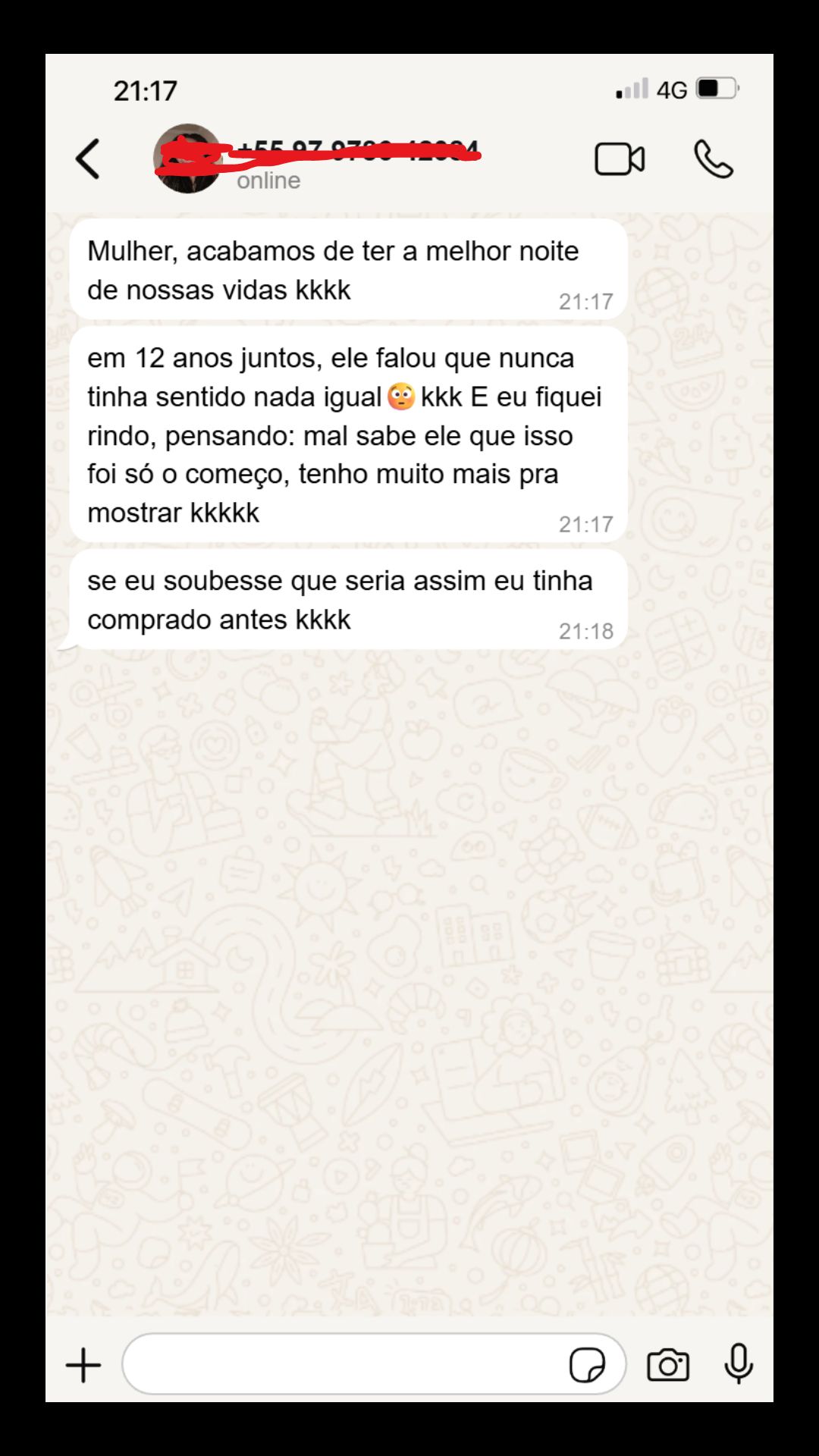Screen dimensions: 819x1456
Task: Open the plus attachment menu
Action: (x=83, y=1365)
